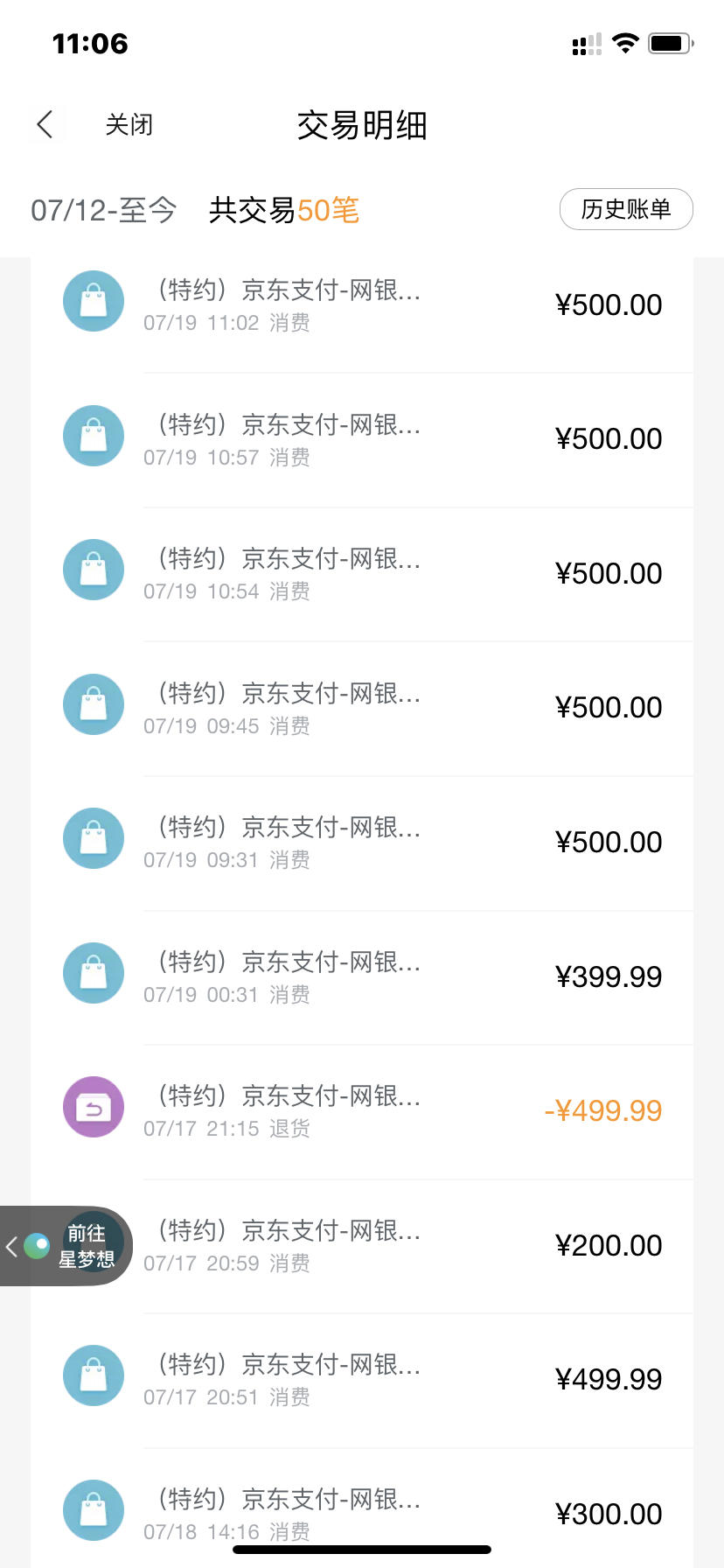View the 07/19 10:54 purchase details
Screen dimensions: 724x1568
[362, 574]
